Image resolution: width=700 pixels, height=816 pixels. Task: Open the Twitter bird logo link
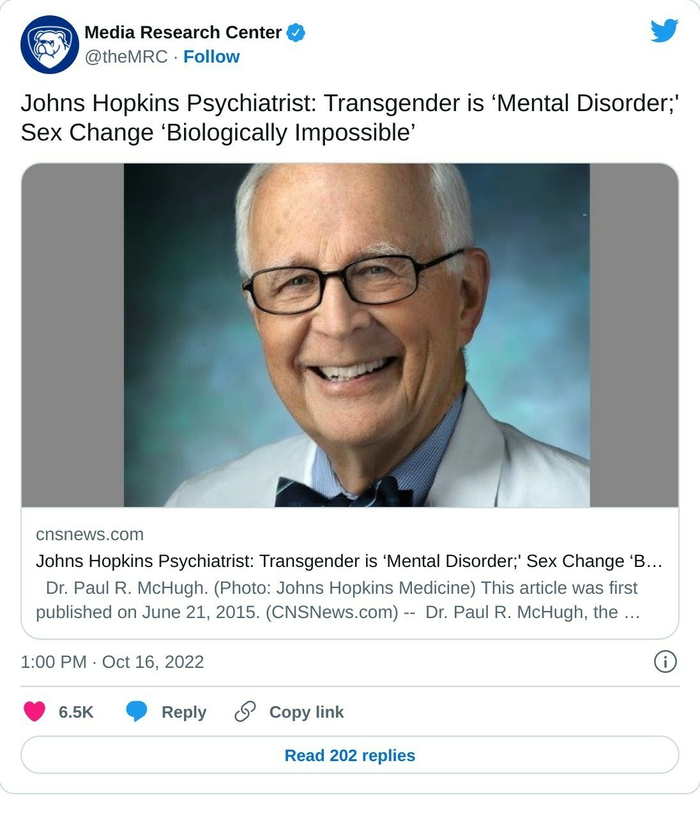click(664, 31)
